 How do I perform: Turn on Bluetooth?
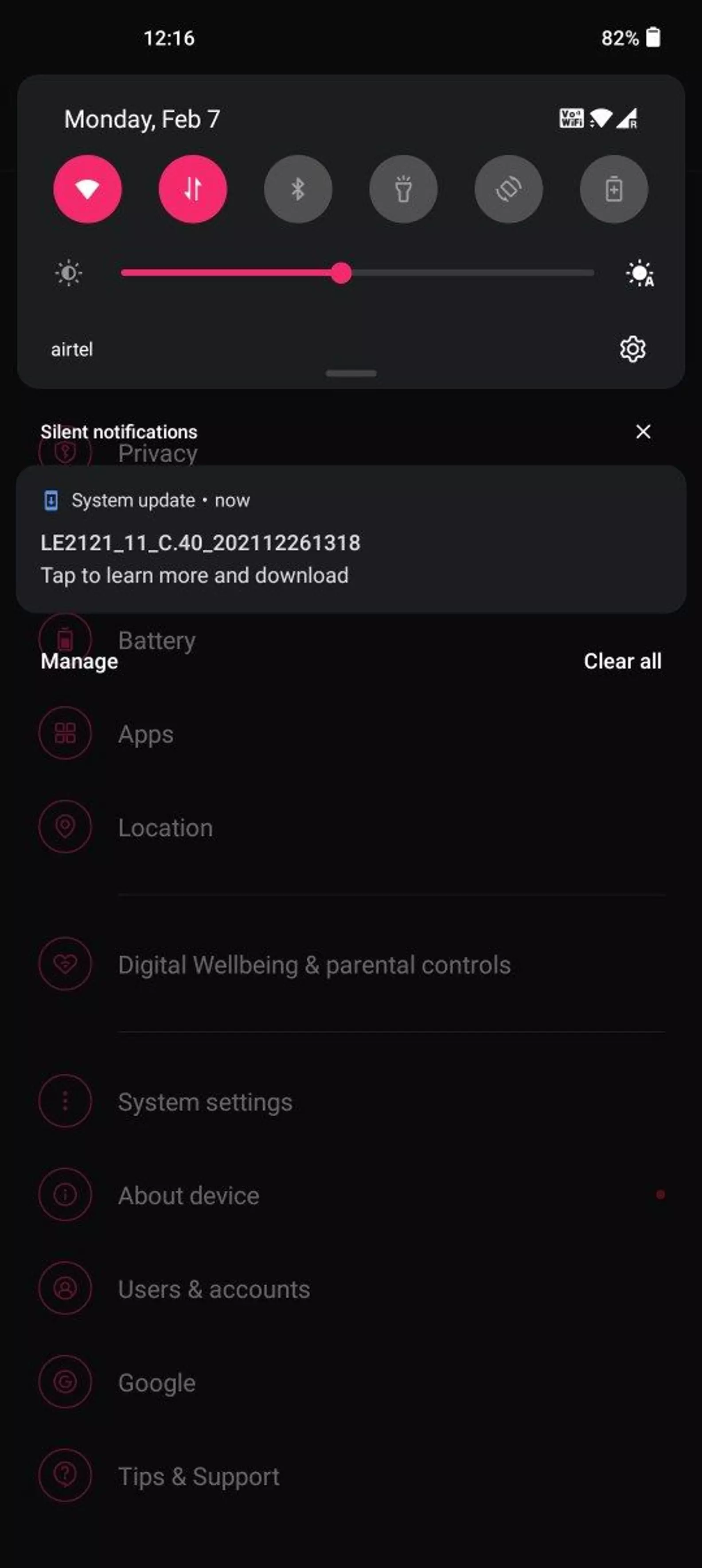point(298,189)
